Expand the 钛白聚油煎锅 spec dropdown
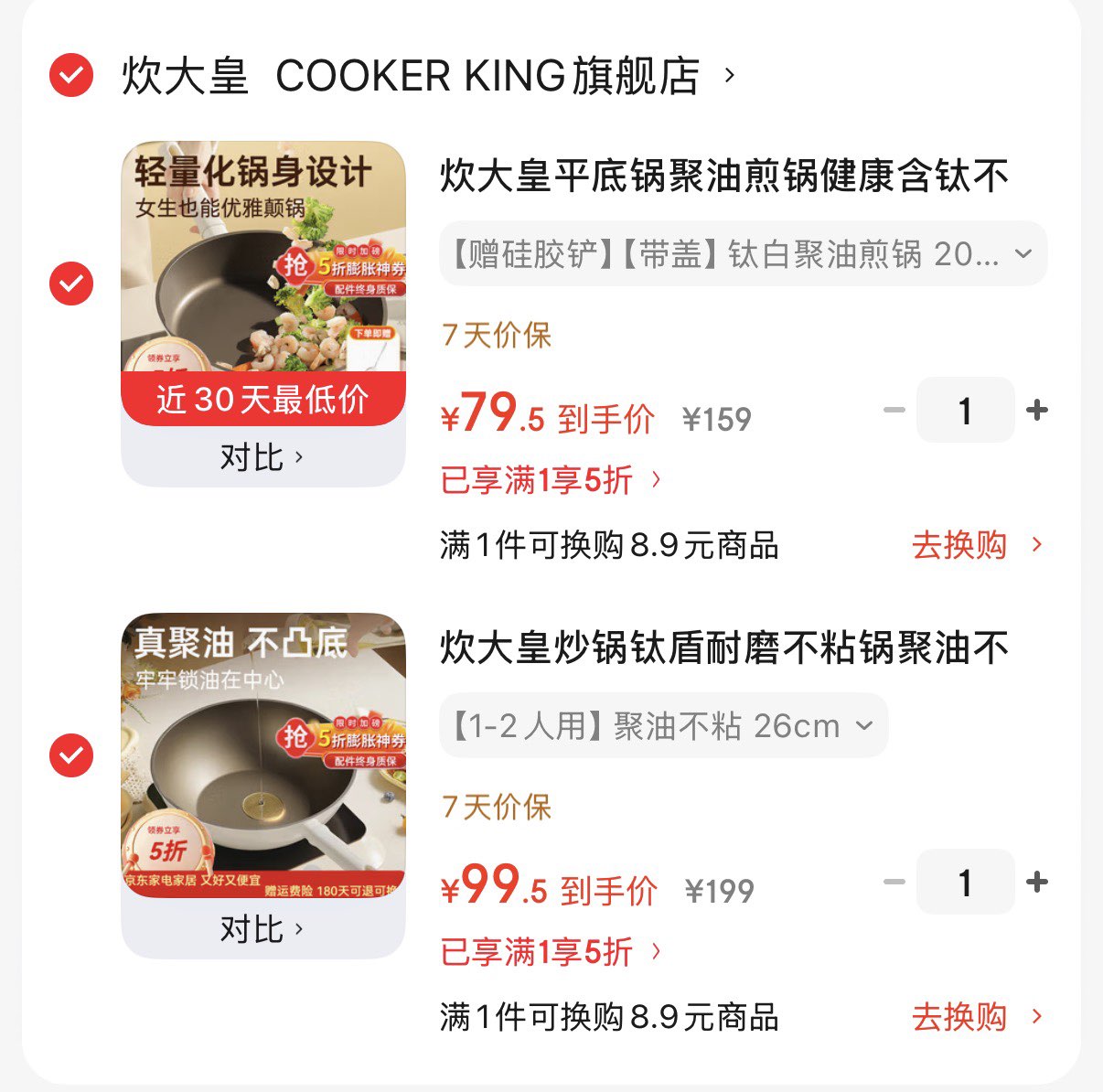The image size is (1103, 1092). click(743, 253)
